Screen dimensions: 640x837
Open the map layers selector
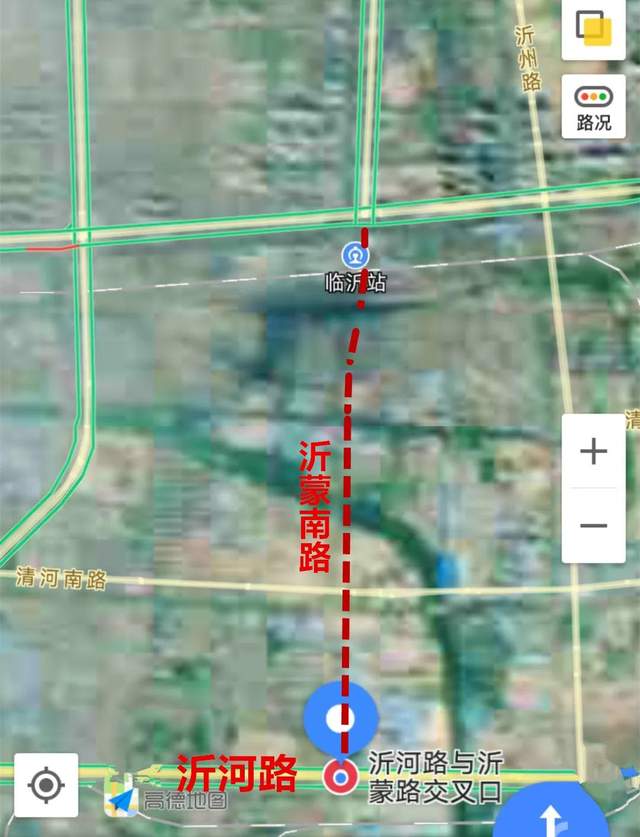593,29
